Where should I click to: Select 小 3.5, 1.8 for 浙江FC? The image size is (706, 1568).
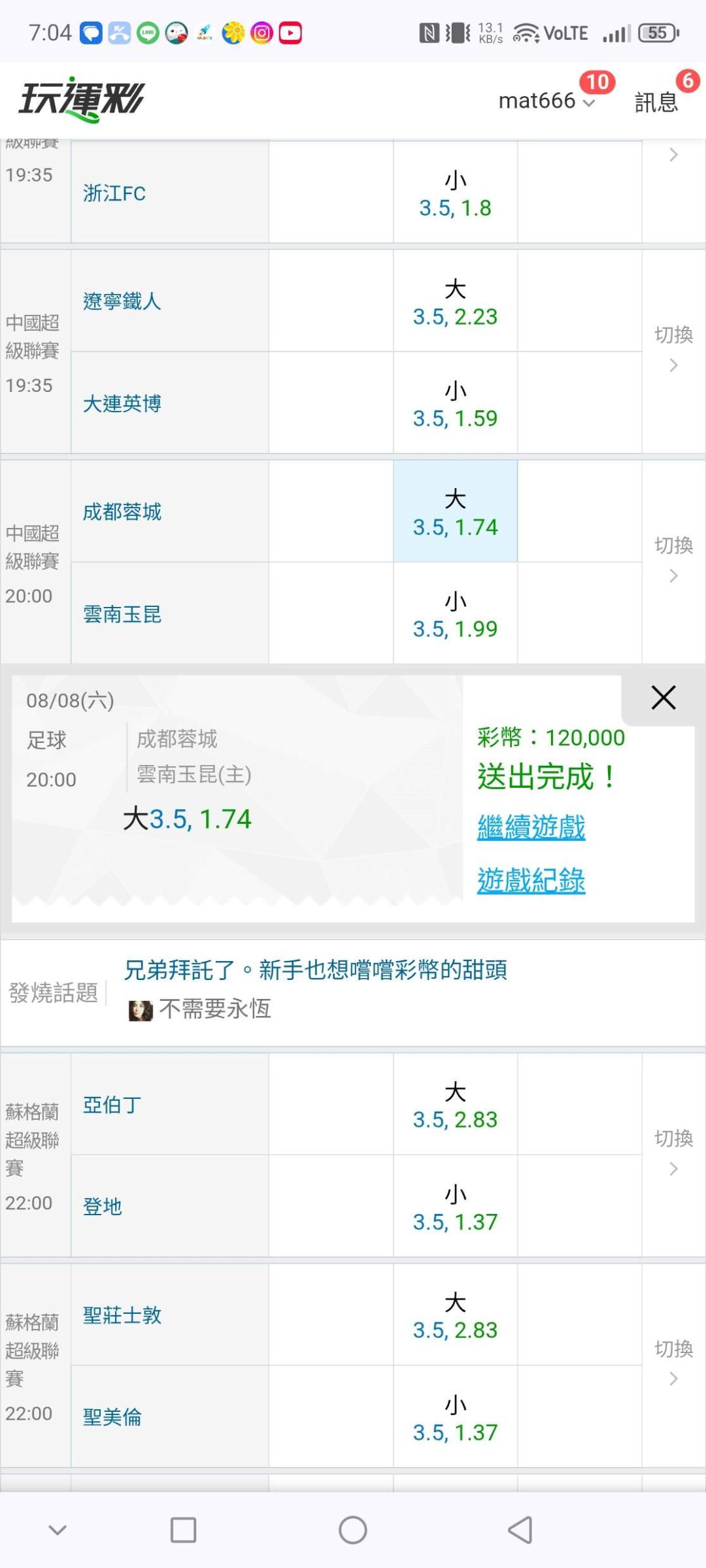coord(455,193)
